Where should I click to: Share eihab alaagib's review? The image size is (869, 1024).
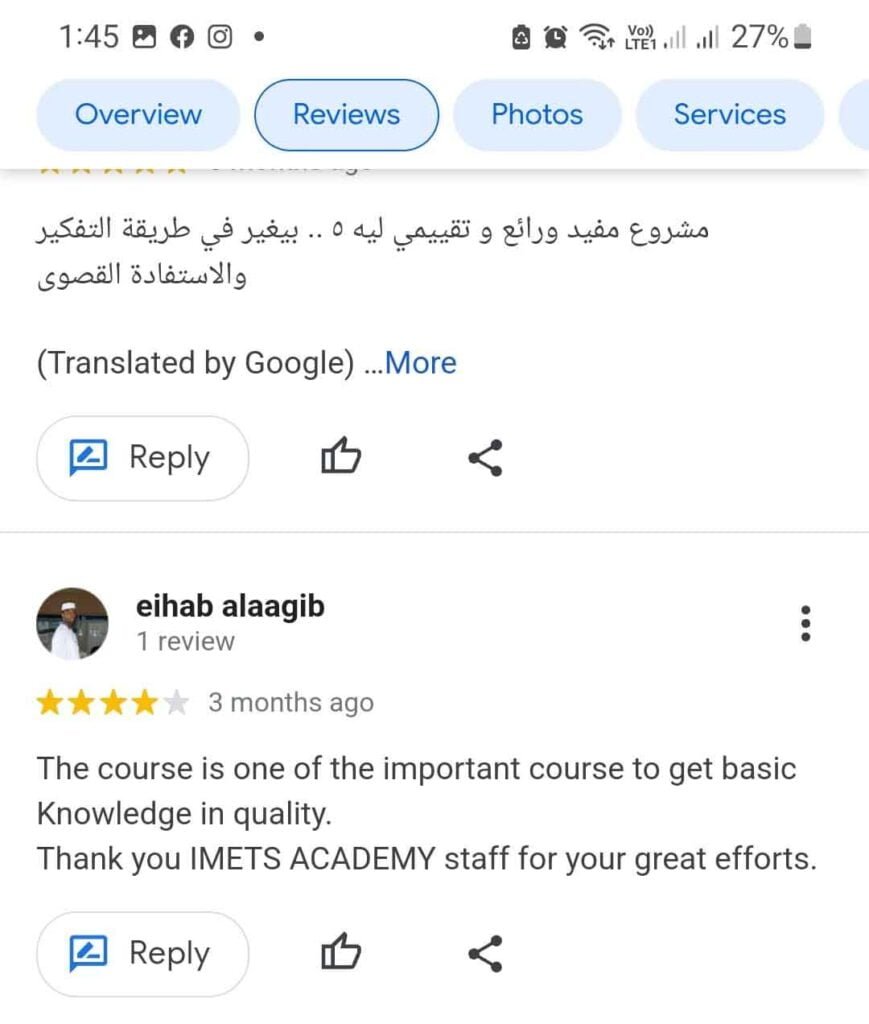pyautogui.click(x=485, y=954)
